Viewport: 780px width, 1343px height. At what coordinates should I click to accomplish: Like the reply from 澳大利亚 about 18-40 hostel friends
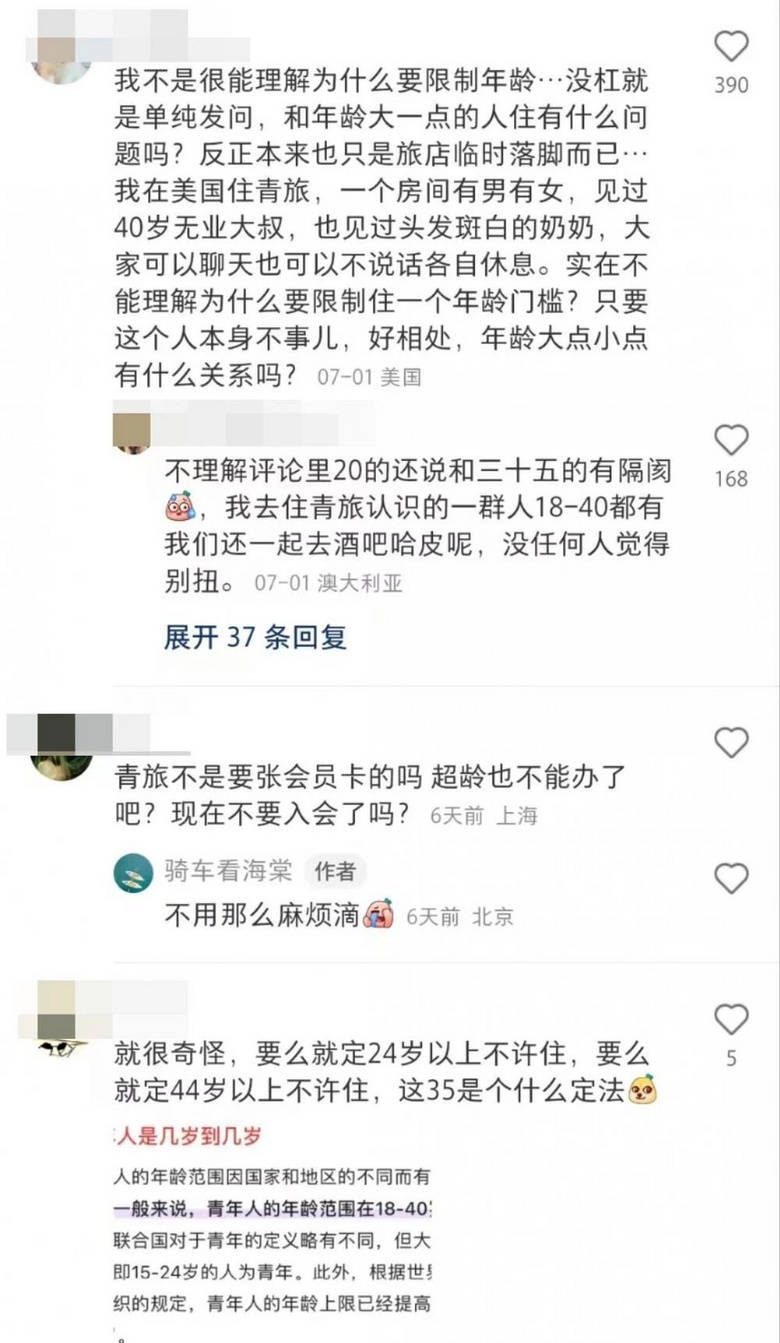[x=731, y=440]
